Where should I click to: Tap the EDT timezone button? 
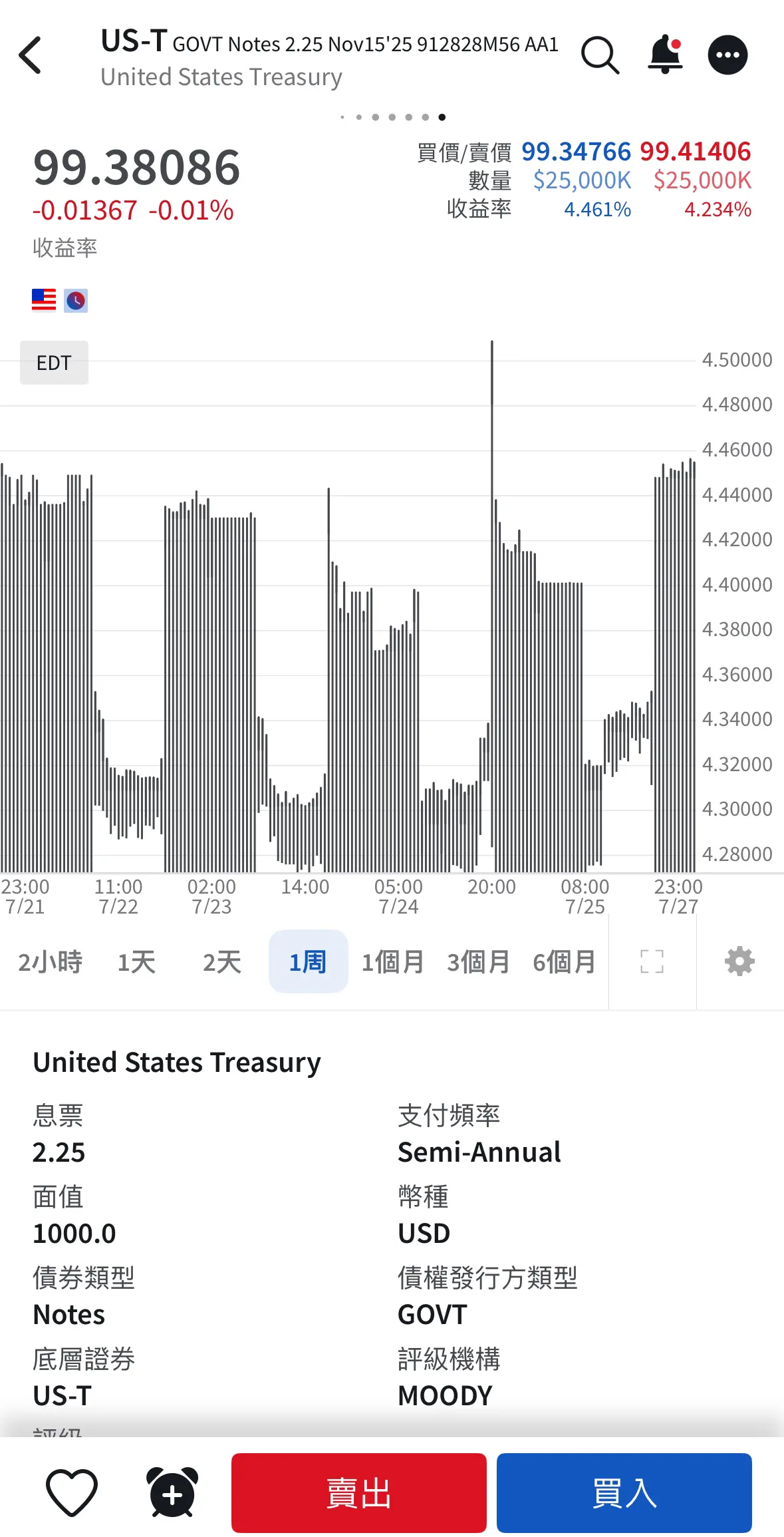(x=54, y=363)
